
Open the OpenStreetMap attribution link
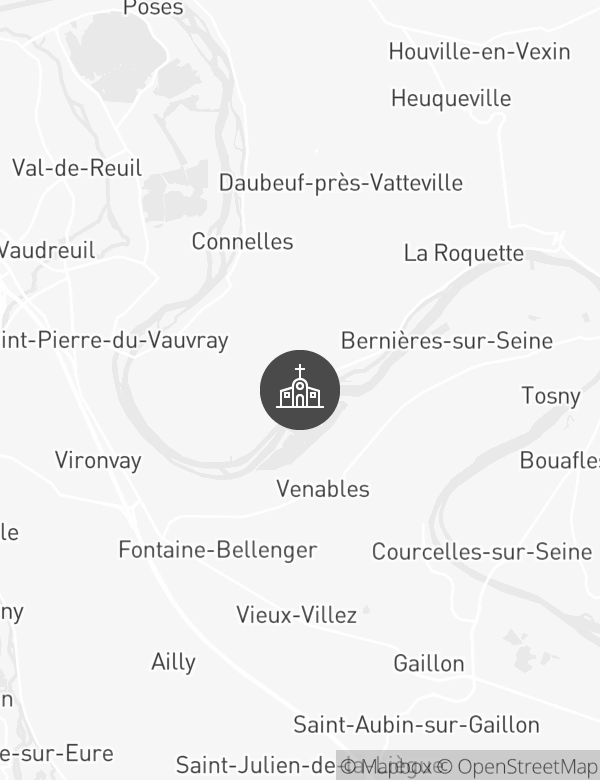pyautogui.click(x=518, y=766)
